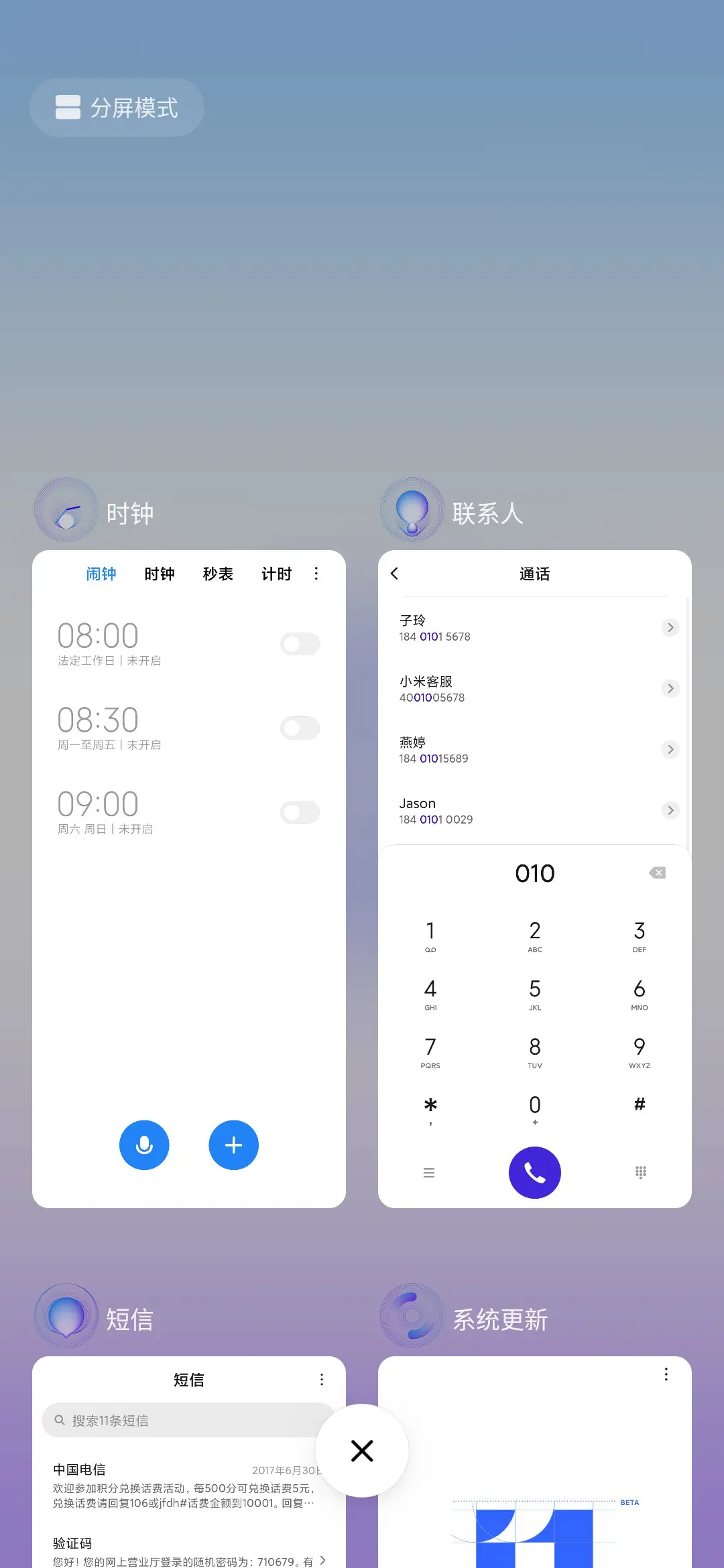Image resolution: width=724 pixels, height=1568 pixels.
Task: Open the dialer options via the hamburger icon
Action: 429,1173
